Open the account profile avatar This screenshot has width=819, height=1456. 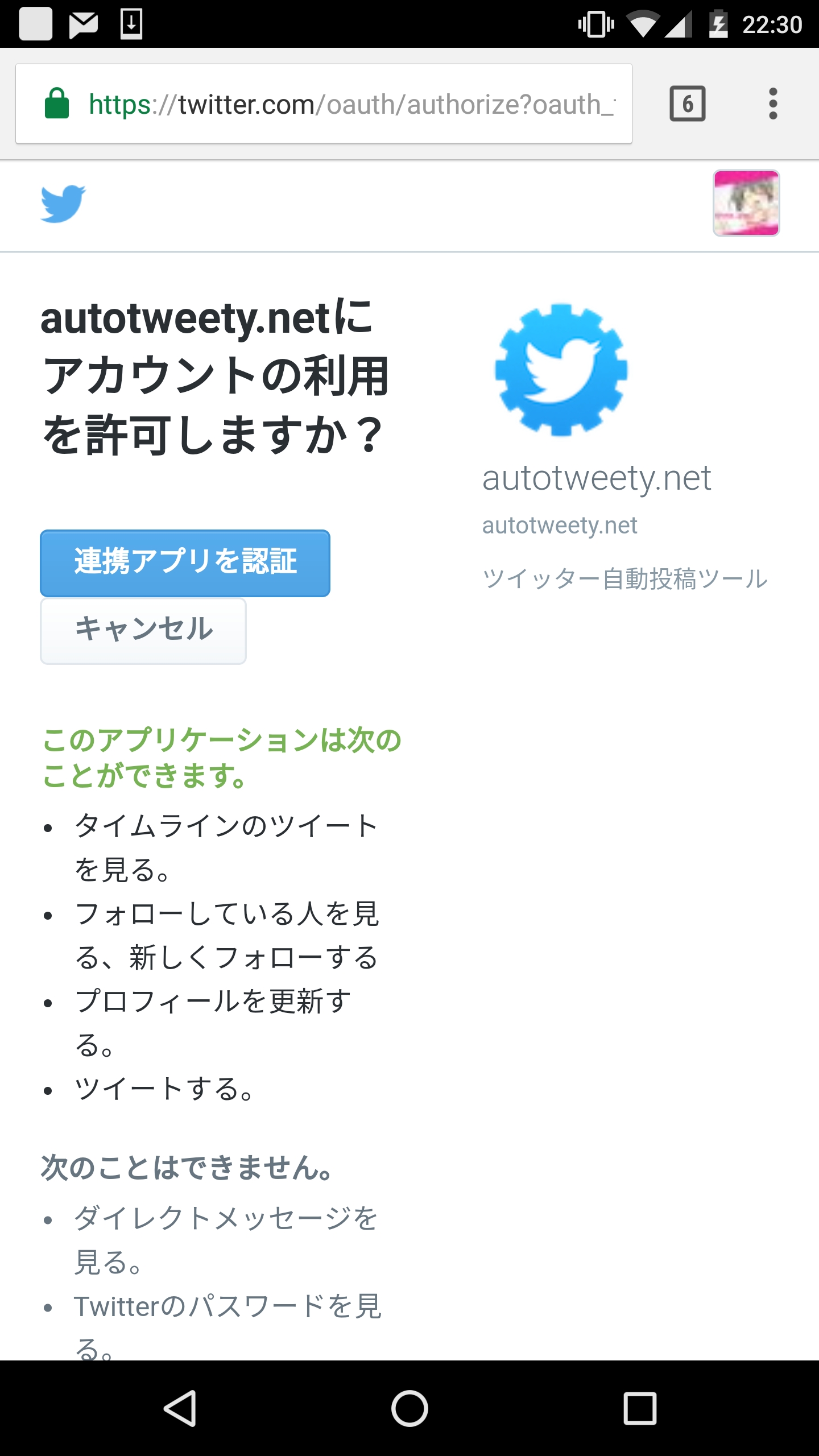point(746,203)
